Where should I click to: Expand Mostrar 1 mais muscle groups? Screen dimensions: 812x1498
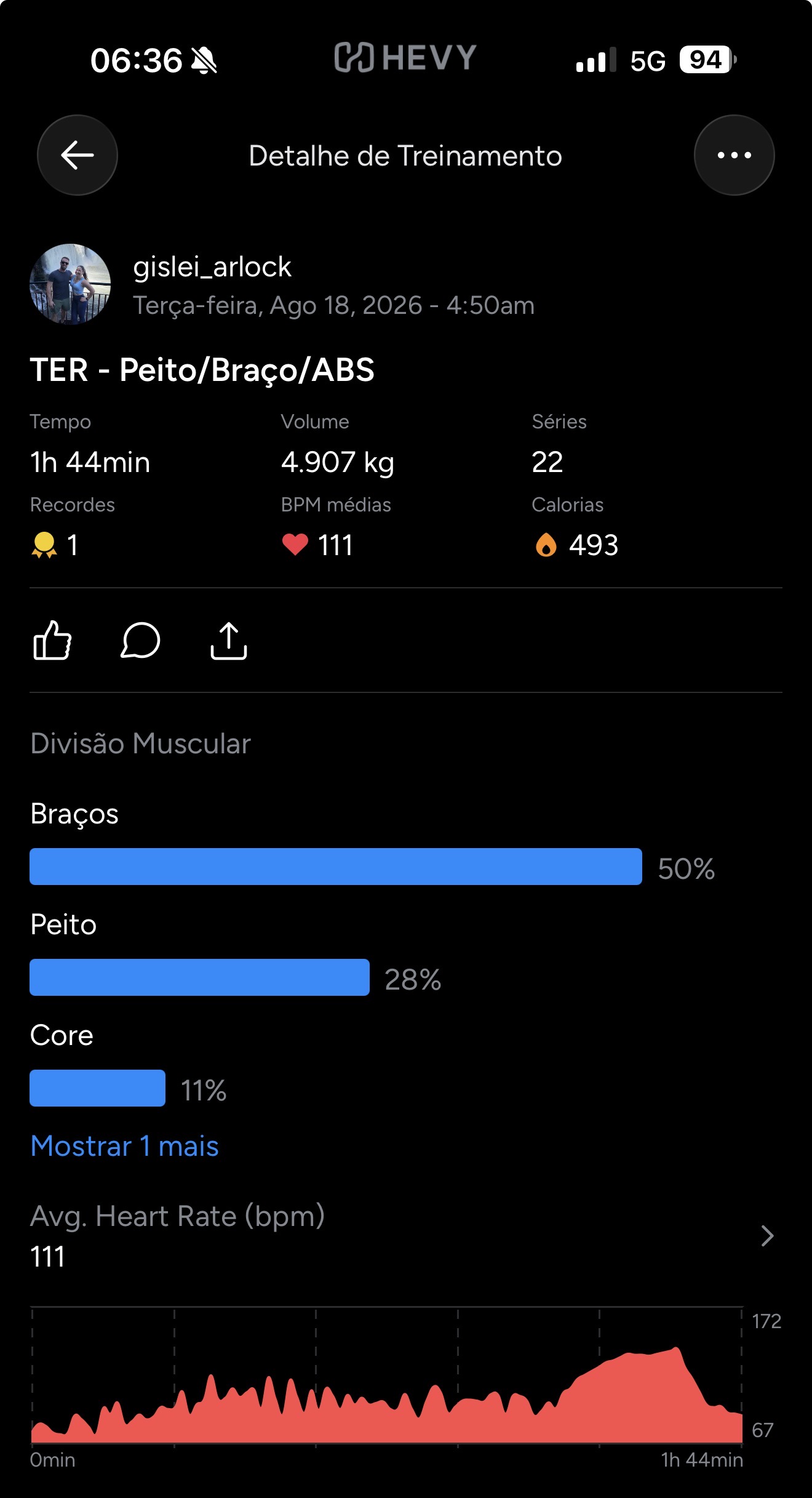point(125,1146)
